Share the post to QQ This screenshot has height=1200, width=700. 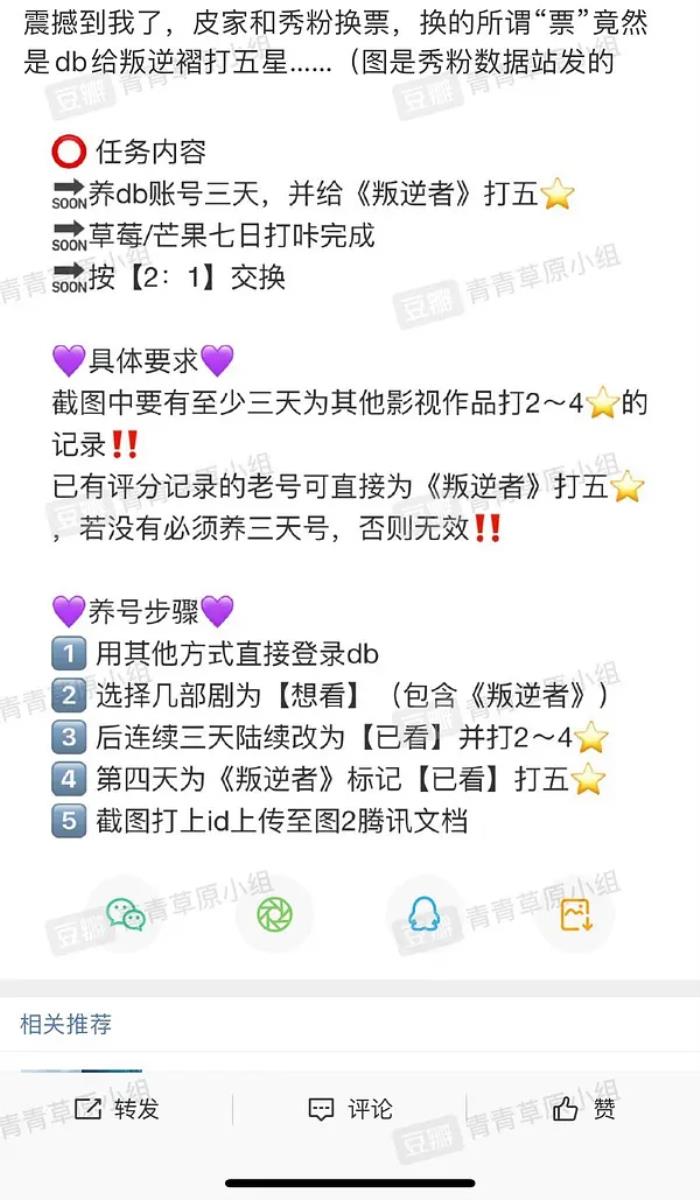424,914
